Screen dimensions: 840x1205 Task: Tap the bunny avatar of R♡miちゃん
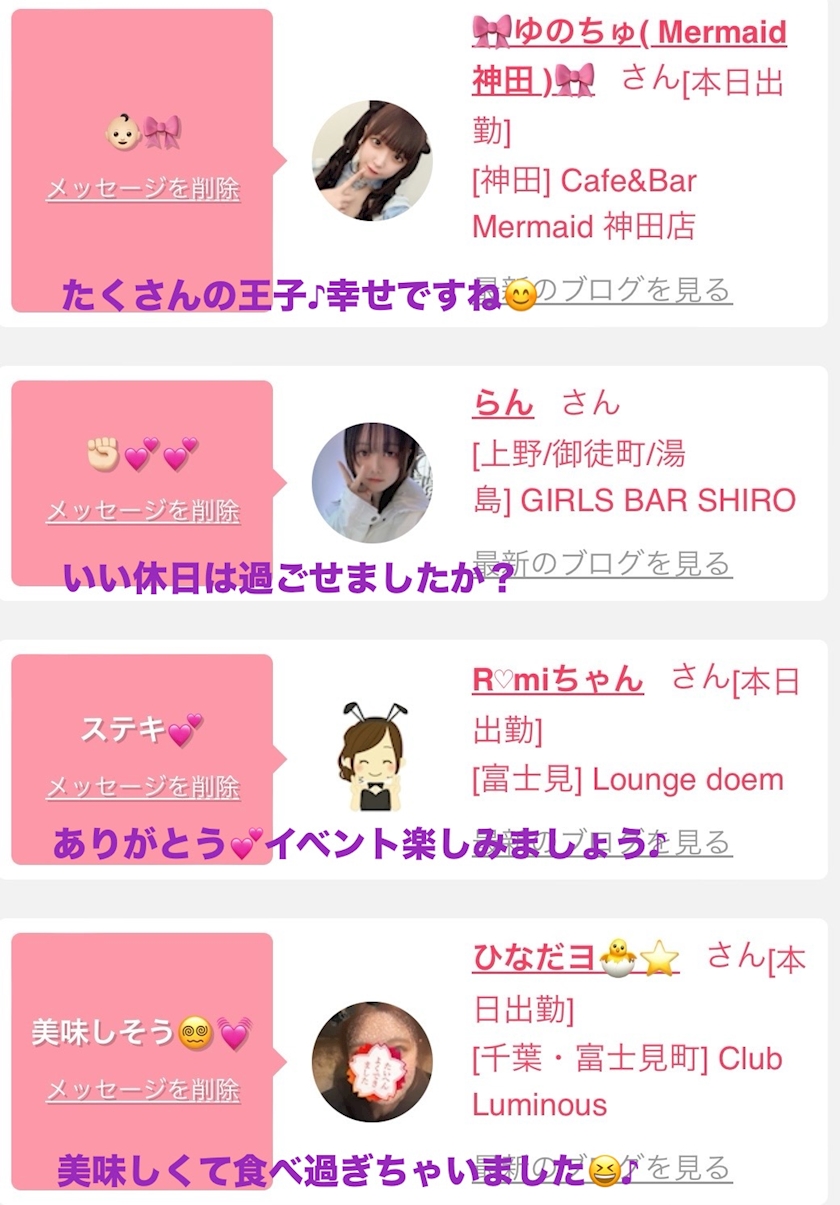click(x=372, y=757)
